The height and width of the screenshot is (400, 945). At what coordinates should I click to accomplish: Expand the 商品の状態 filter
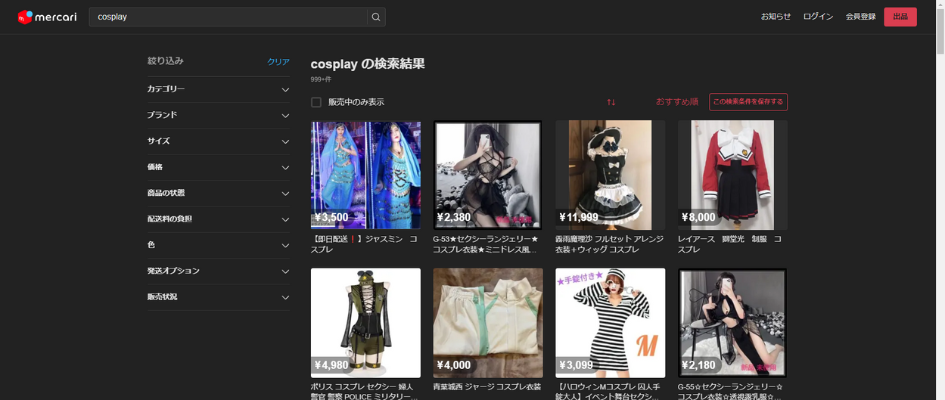(x=218, y=193)
